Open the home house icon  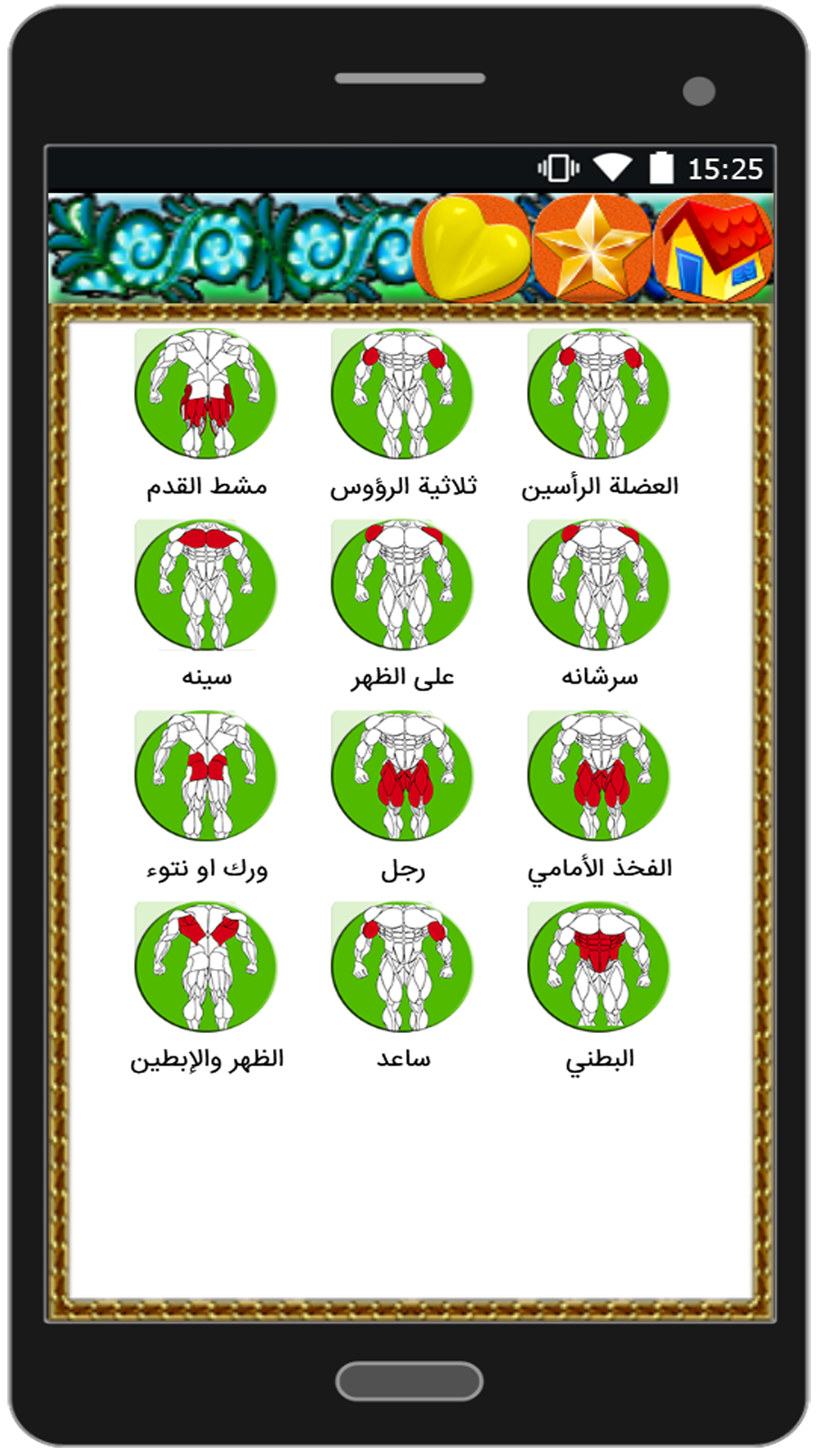tap(714, 248)
